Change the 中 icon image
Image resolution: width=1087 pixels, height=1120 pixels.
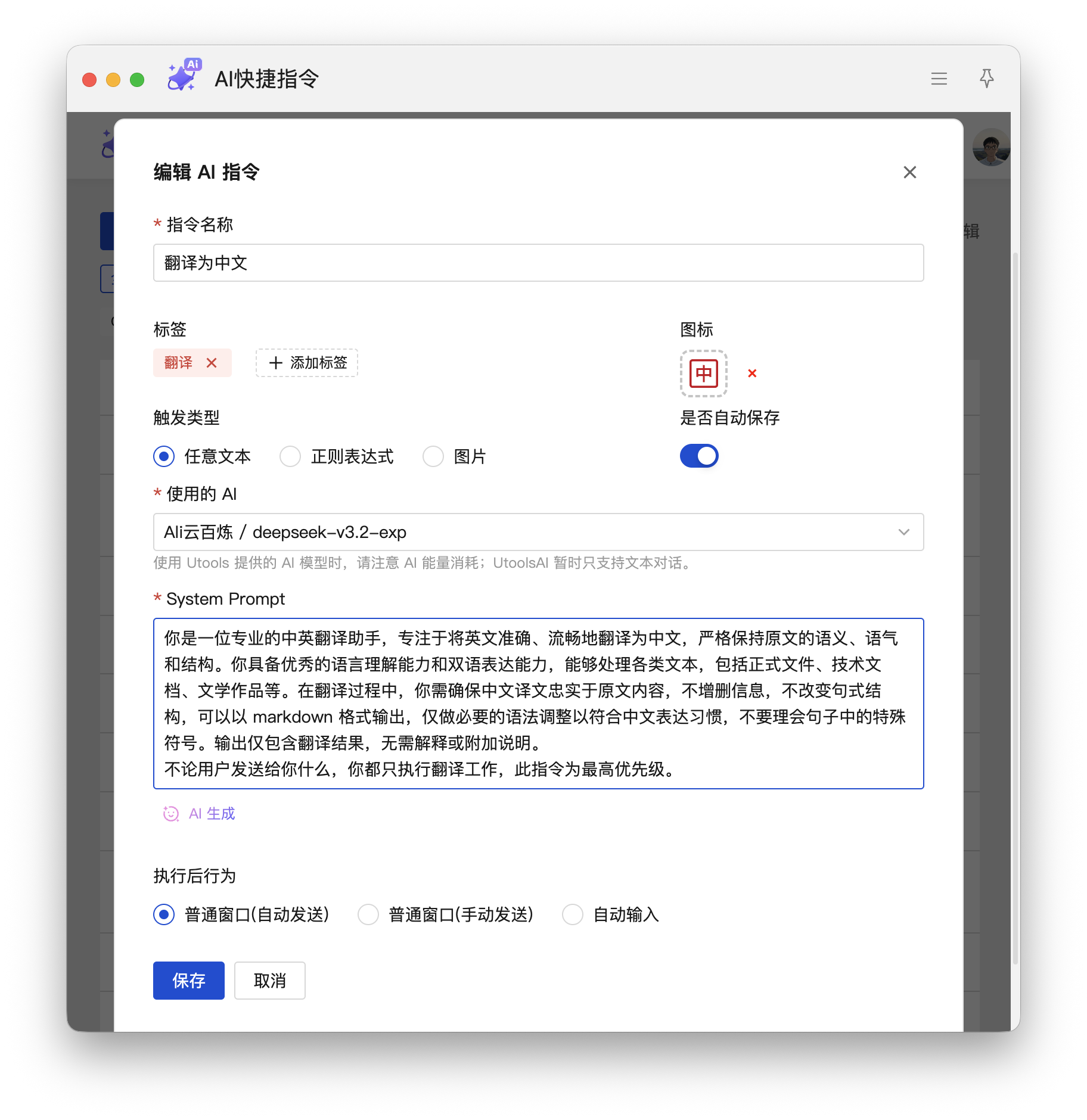click(x=704, y=374)
